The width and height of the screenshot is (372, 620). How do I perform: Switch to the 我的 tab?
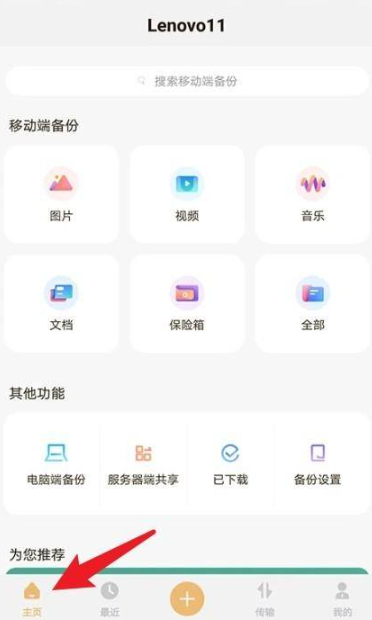pos(342,599)
